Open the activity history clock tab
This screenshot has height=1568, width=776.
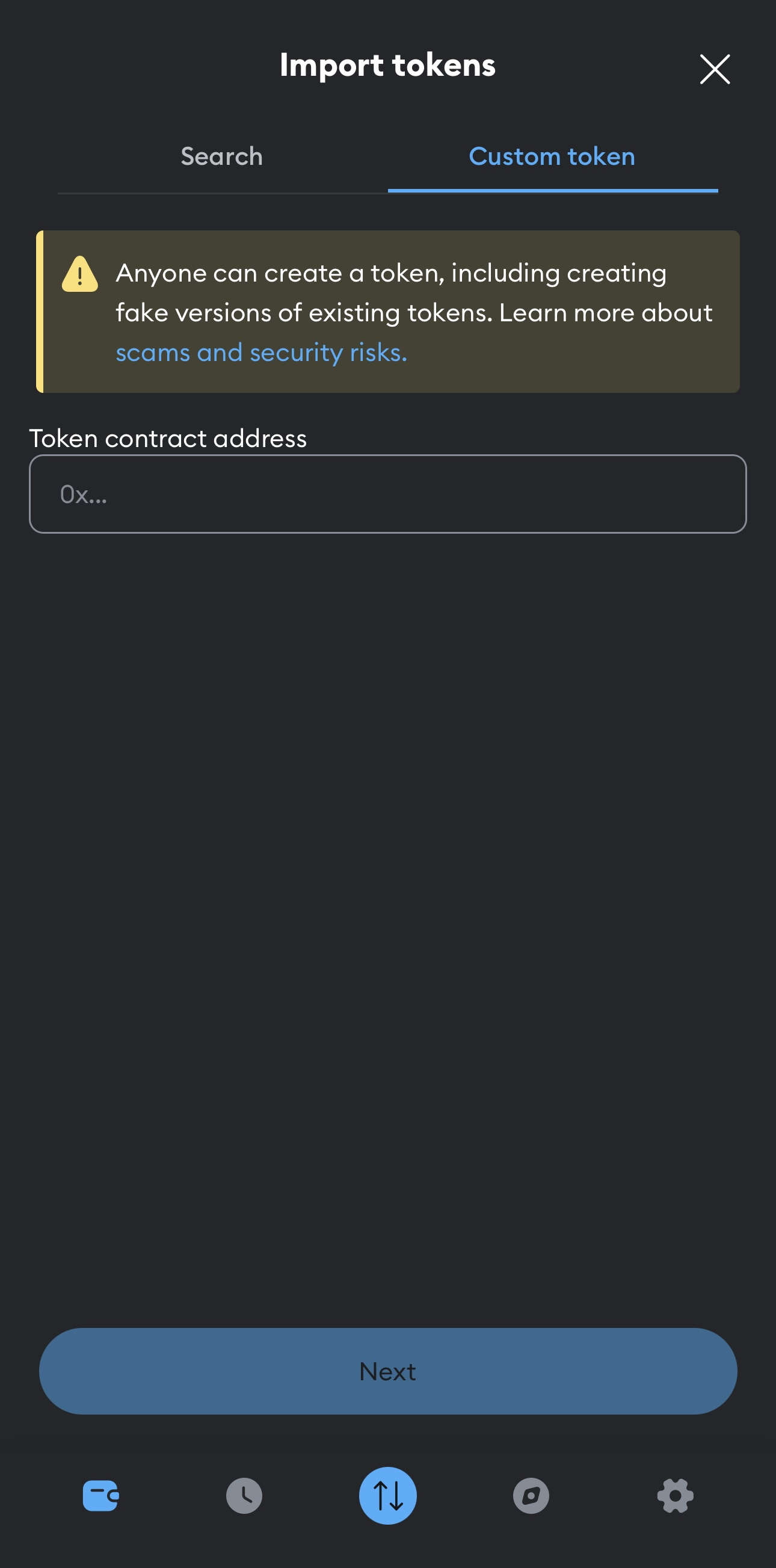[244, 1496]
